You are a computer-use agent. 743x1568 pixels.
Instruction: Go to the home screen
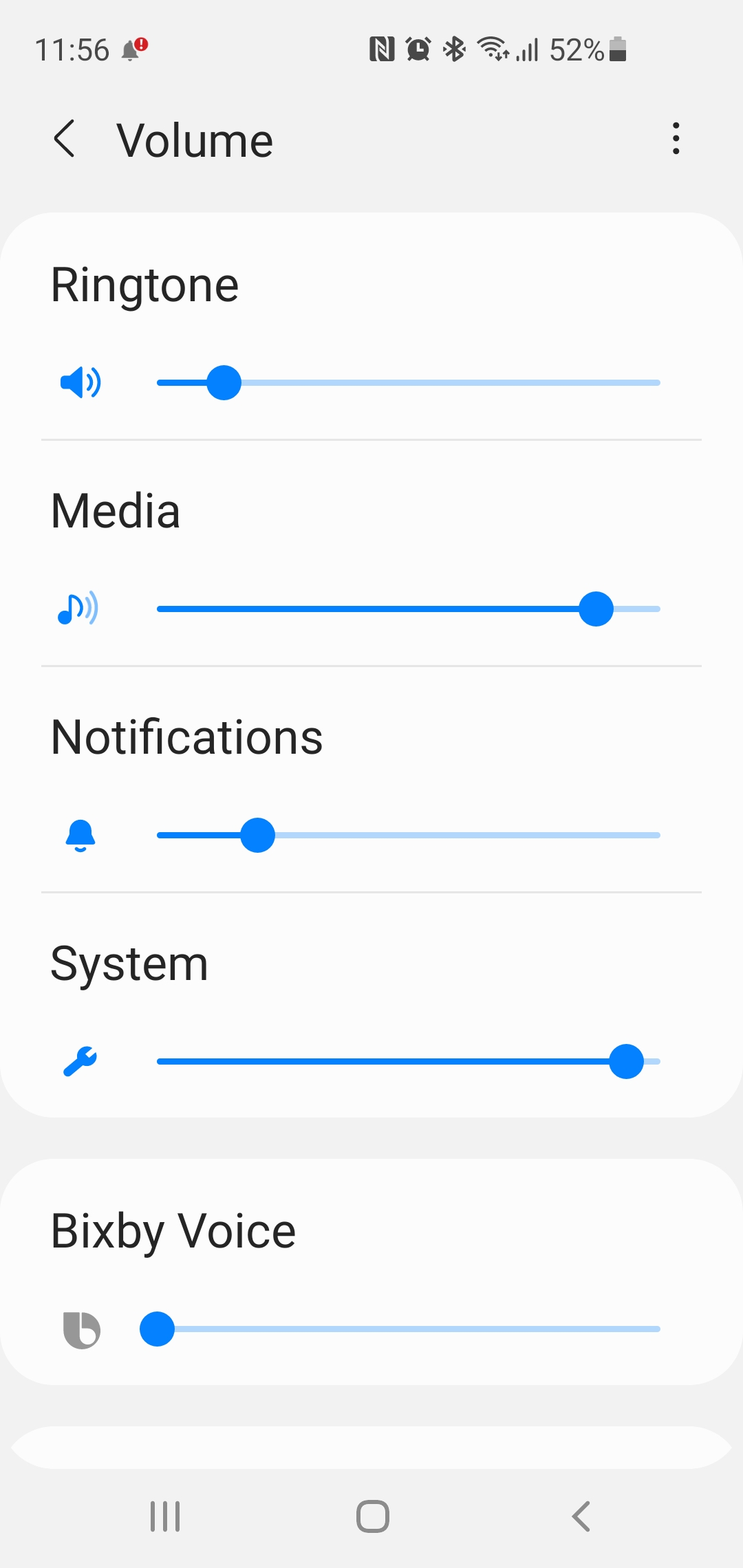[373, 1516]
